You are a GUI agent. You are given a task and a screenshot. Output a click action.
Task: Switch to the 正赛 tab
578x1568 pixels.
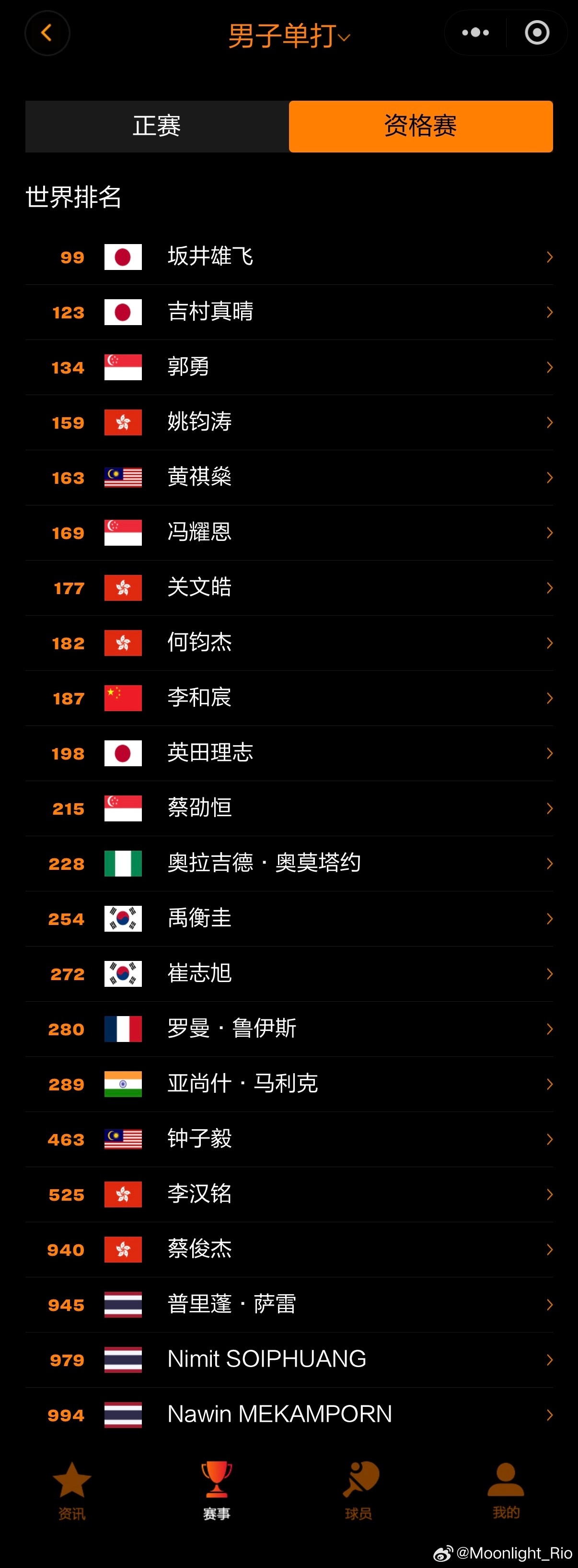(156, 126)
